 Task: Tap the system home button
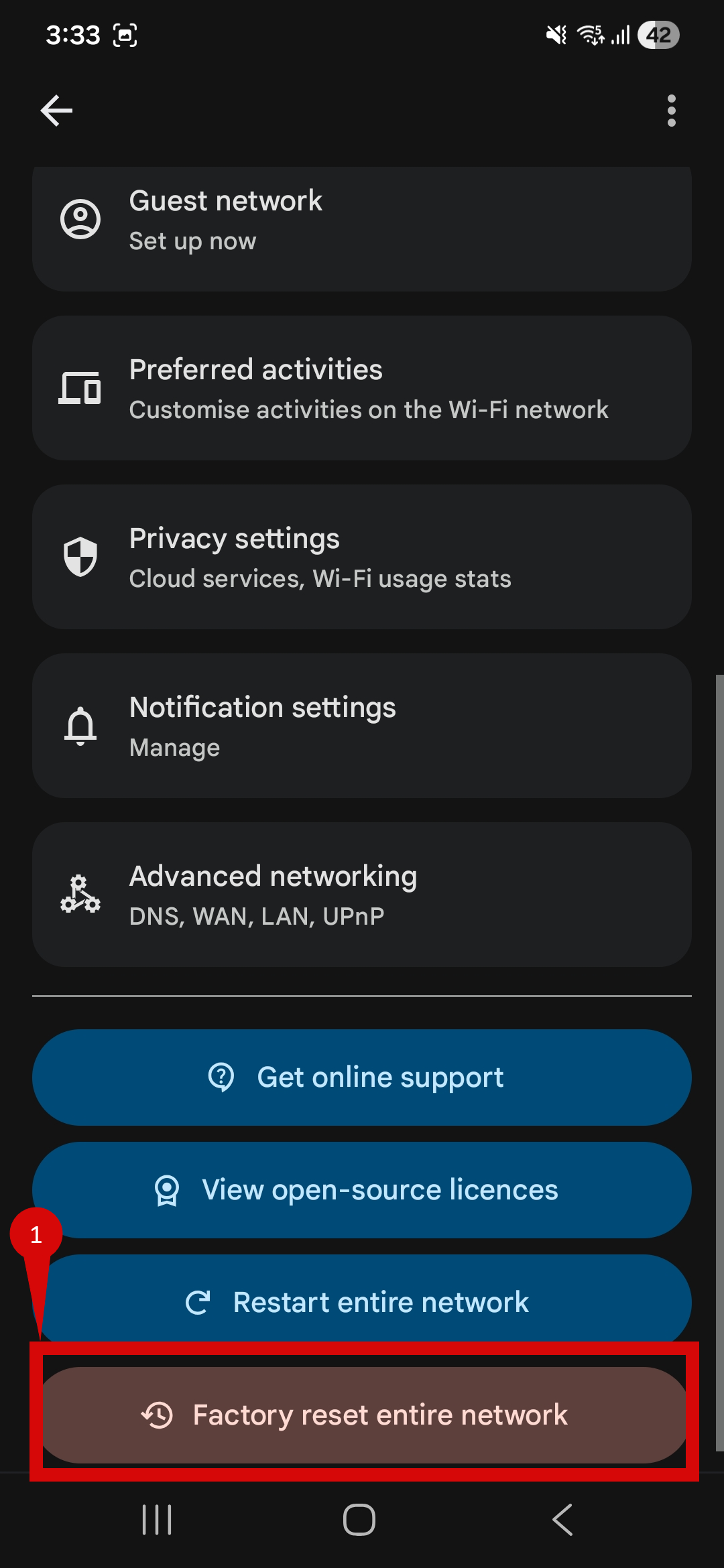point(359,1519)
